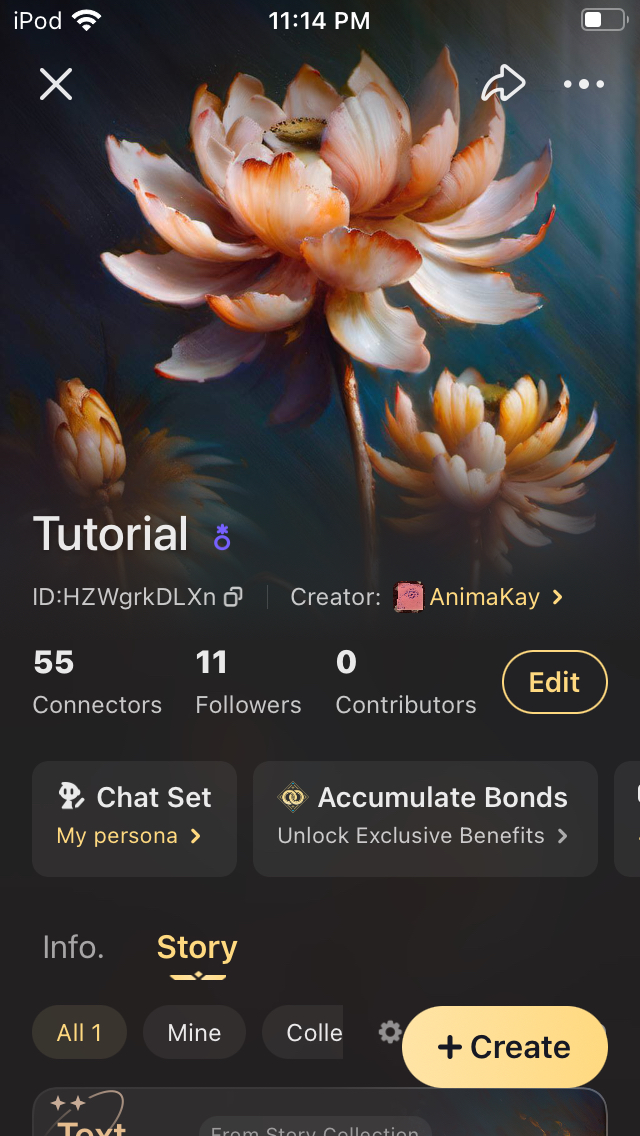Open the Accumulate Bonds benefits card

click(425, 818)
